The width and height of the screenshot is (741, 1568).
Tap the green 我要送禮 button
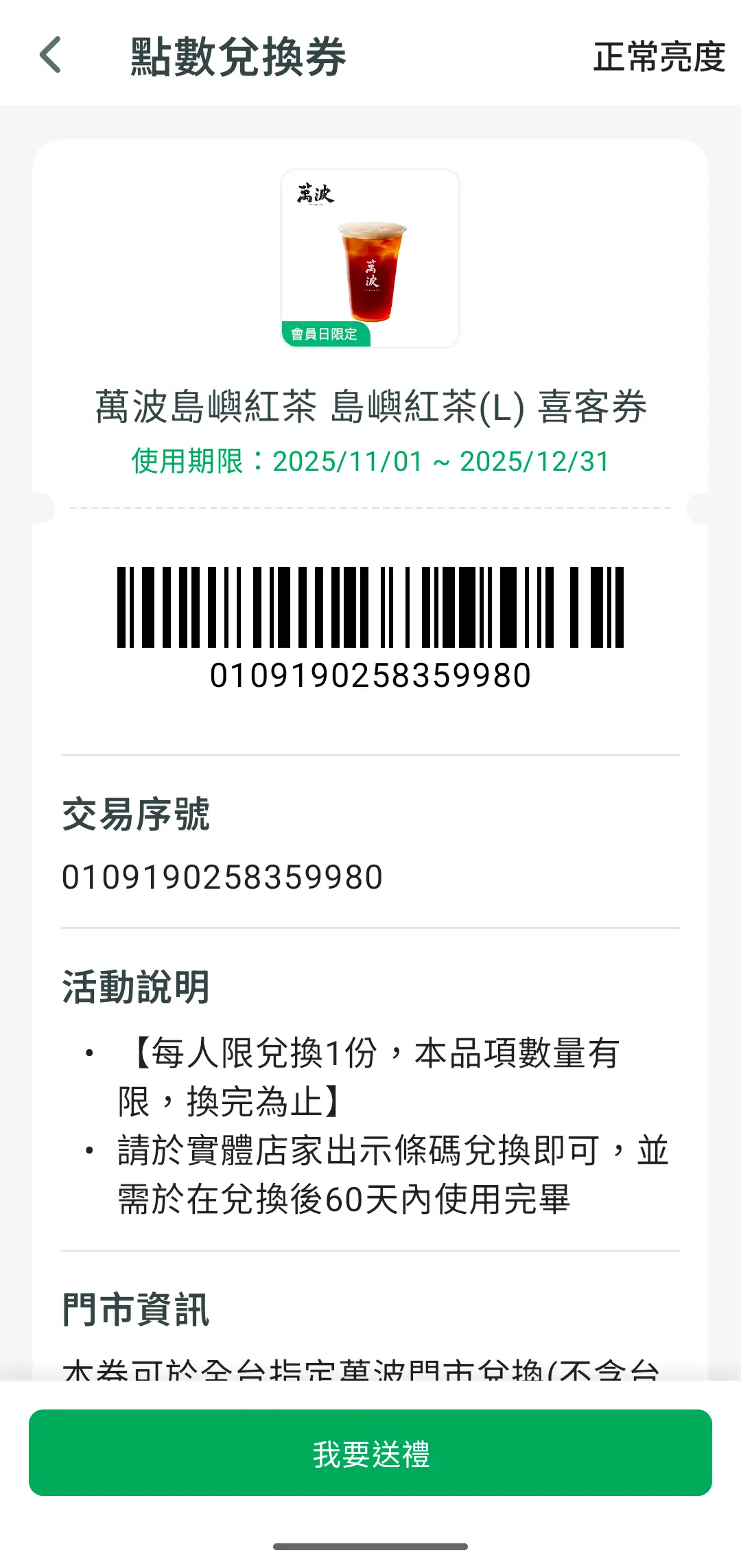tap(370, 1453)
